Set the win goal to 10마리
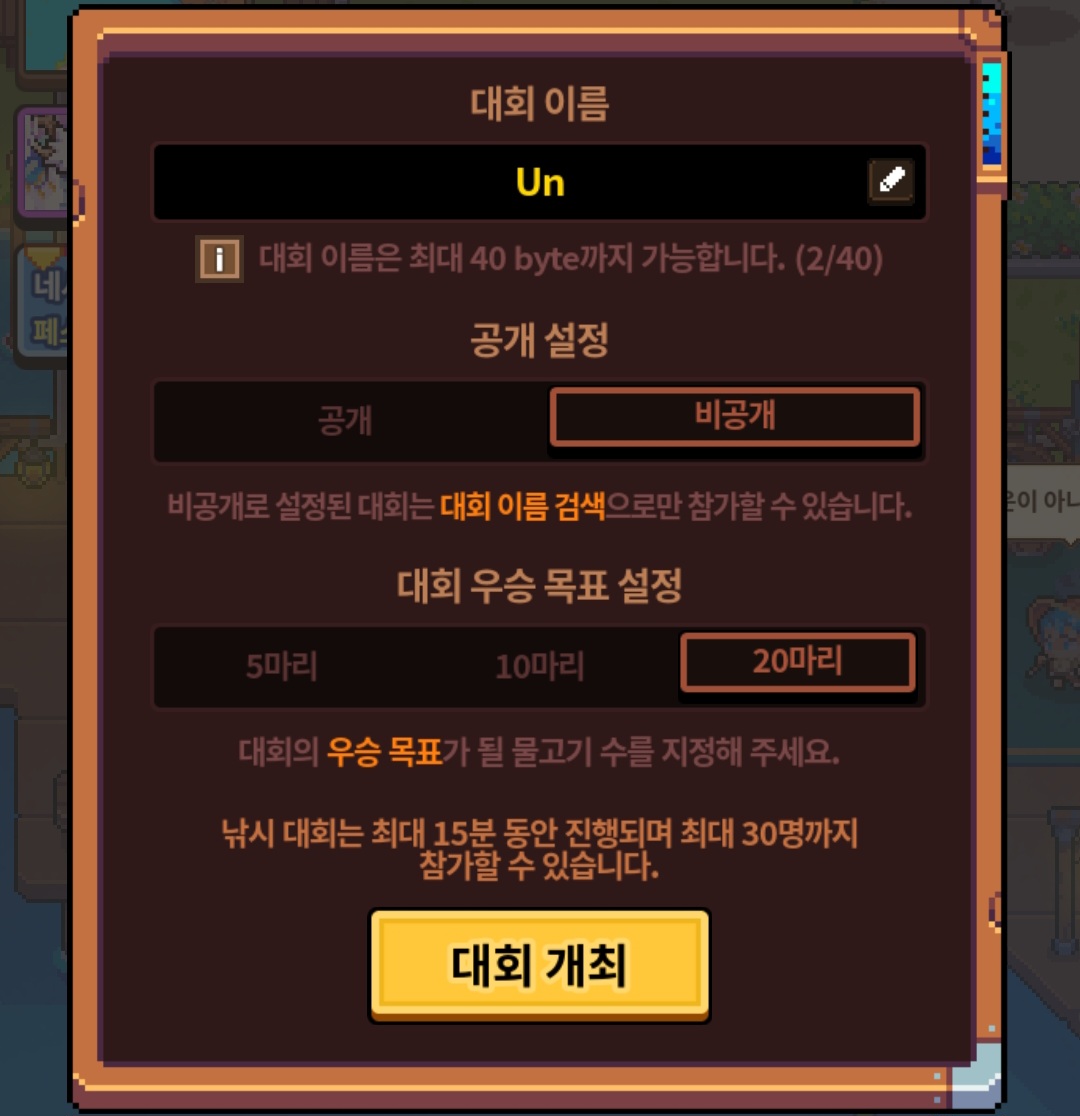 (x=540, y=665)
